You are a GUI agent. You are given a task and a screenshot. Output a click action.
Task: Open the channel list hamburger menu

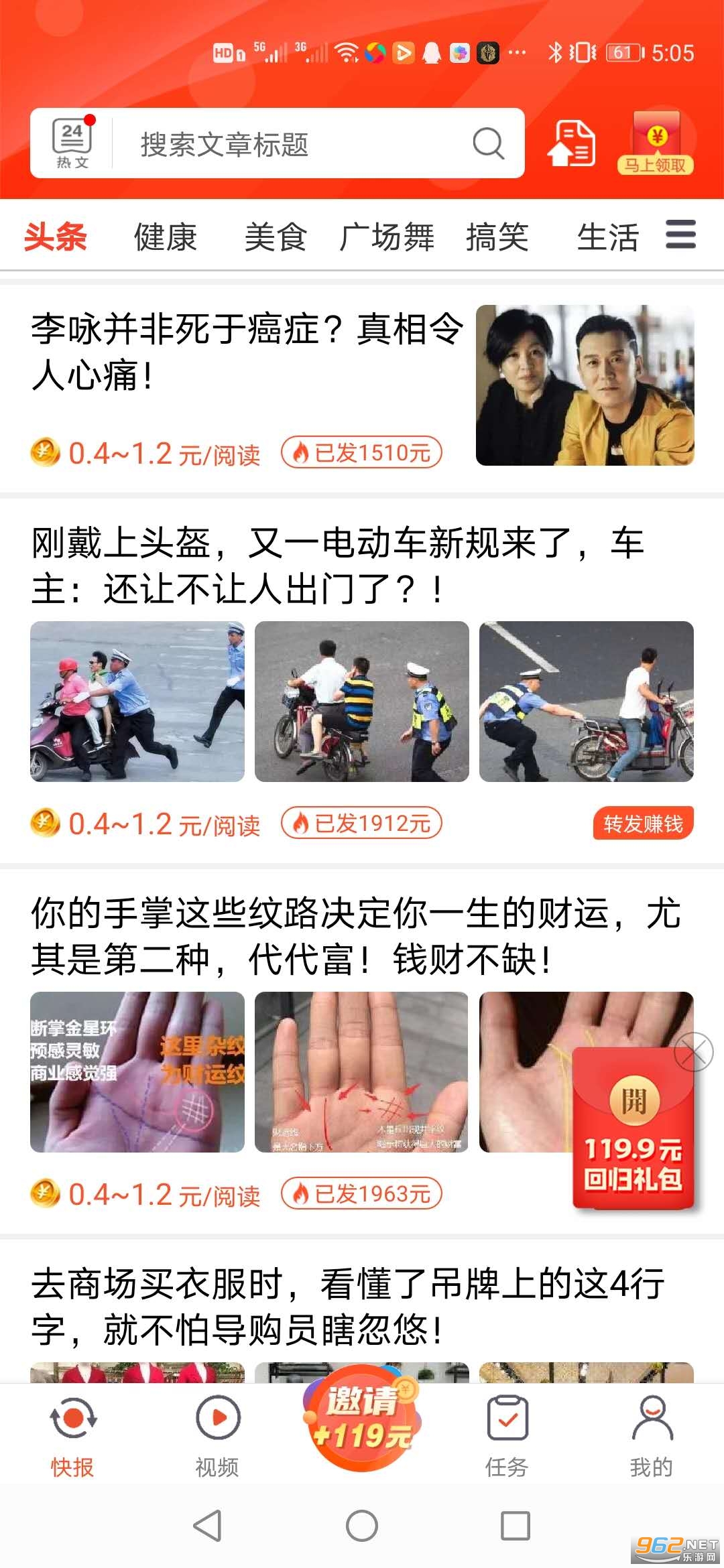[x=680, y=235]
